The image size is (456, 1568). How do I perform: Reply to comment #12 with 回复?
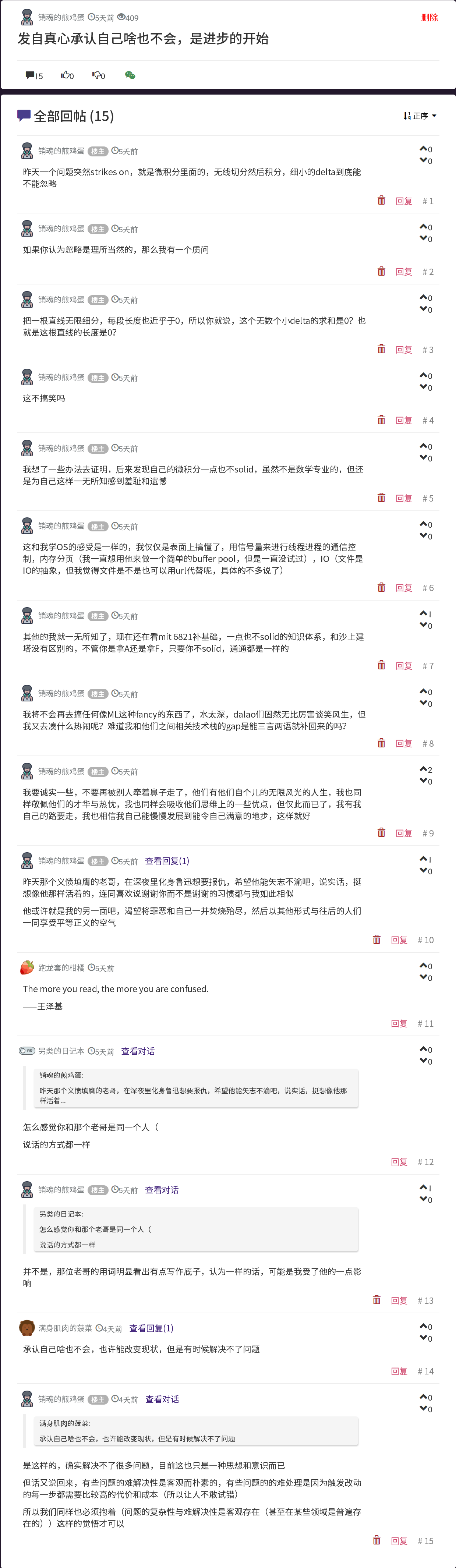click(399, 1162)
